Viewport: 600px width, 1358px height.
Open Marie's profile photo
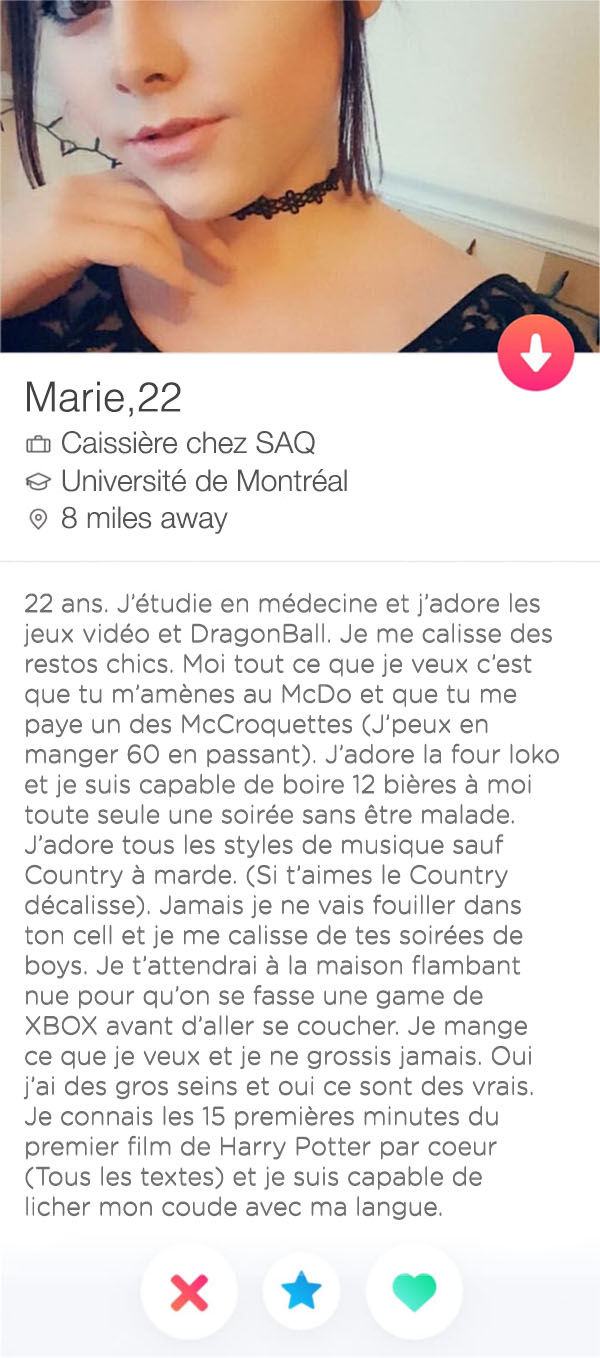[300, 176]
